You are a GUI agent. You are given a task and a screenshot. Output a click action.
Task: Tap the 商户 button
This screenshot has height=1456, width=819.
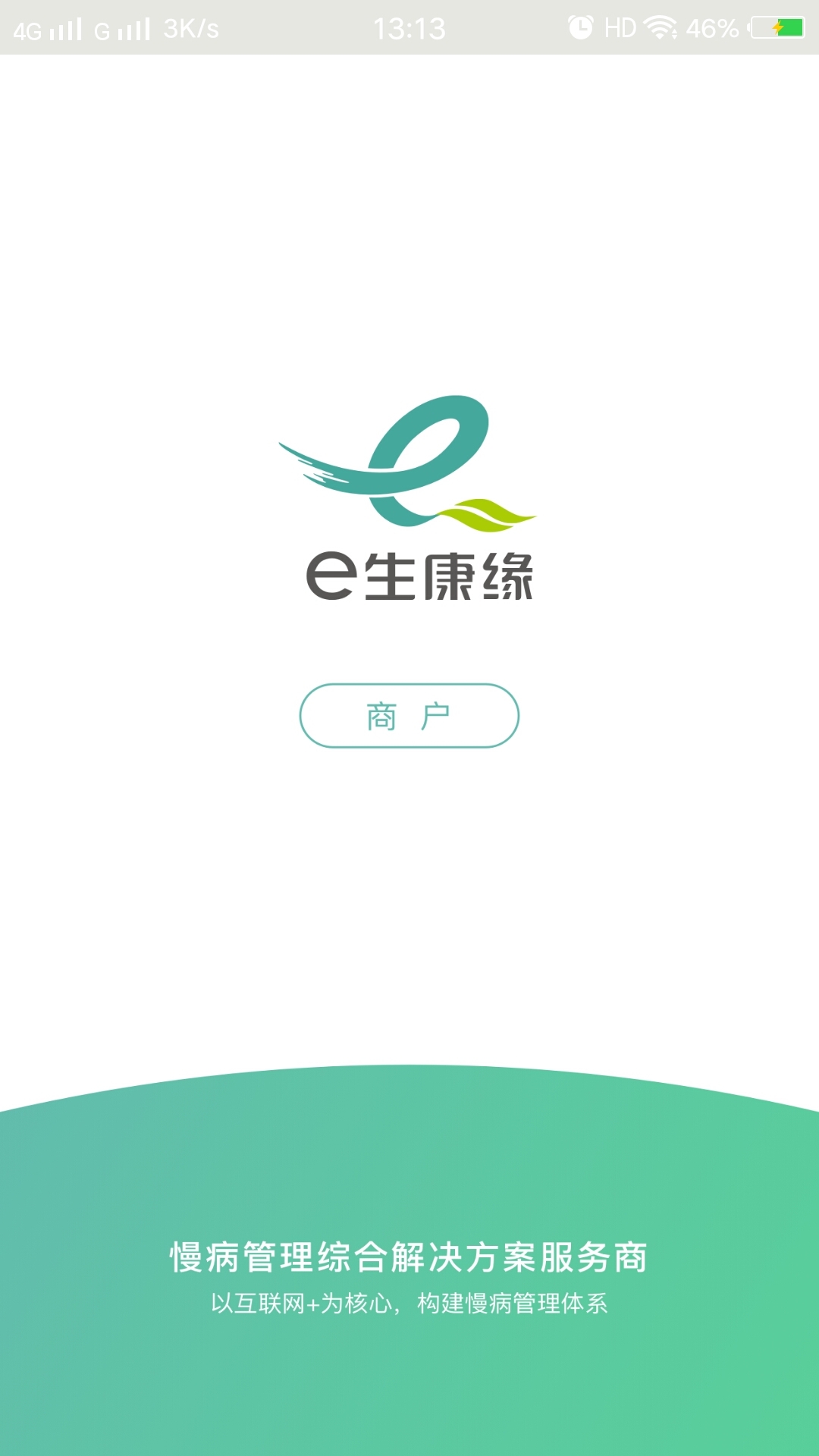(409, 716)
